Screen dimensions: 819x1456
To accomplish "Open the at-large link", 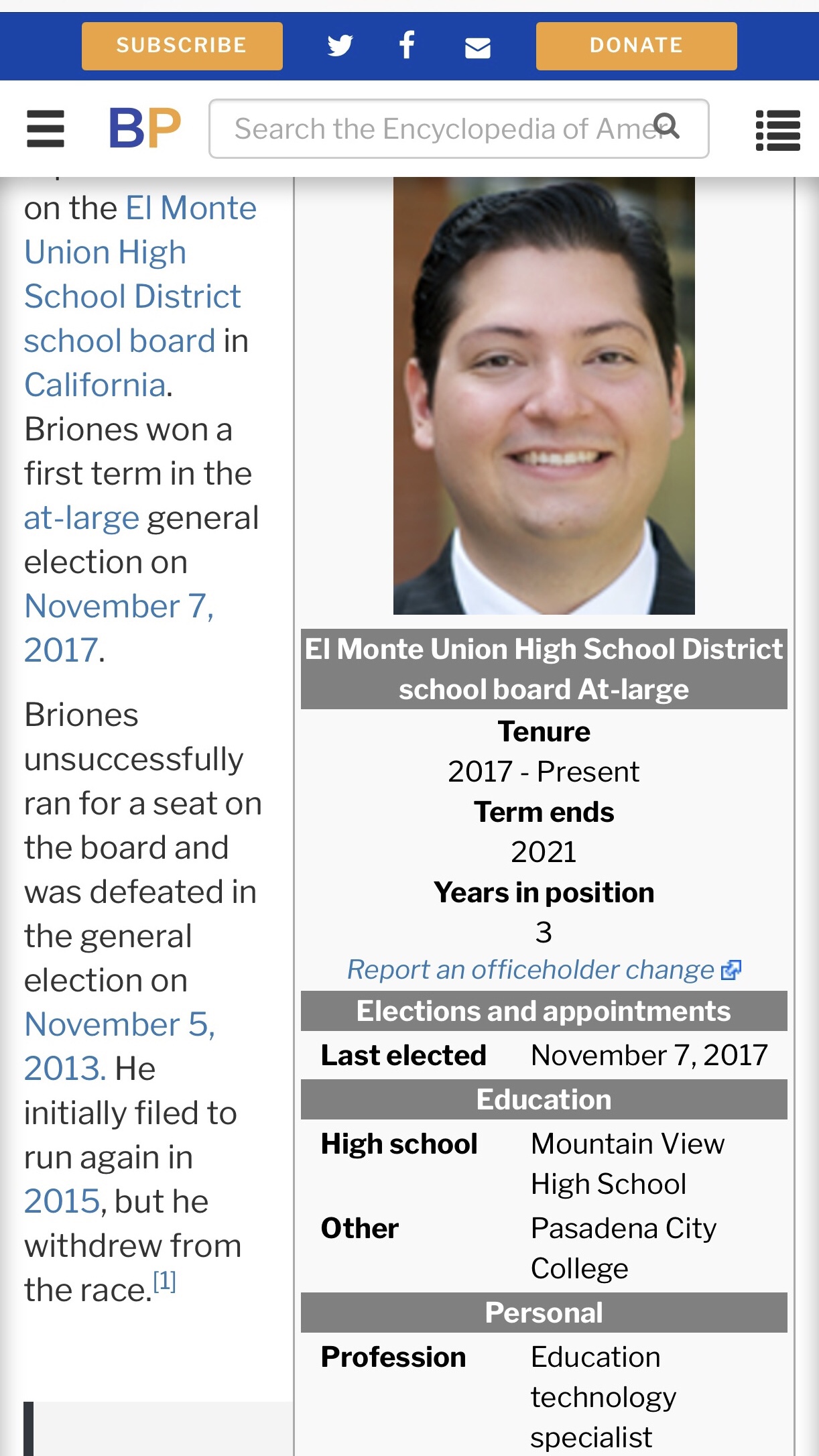I will 82,518.
